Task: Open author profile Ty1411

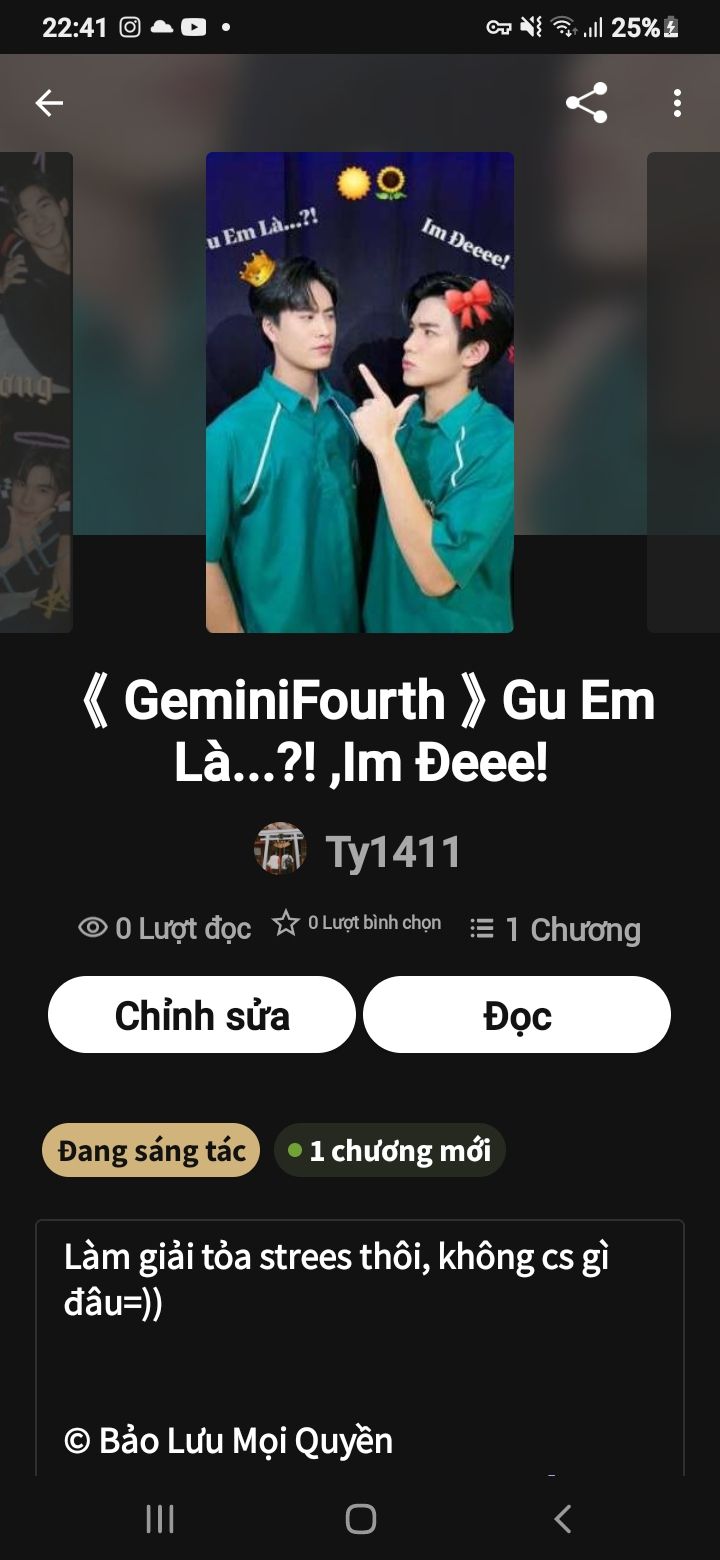Action: click(x=360, y=851)
